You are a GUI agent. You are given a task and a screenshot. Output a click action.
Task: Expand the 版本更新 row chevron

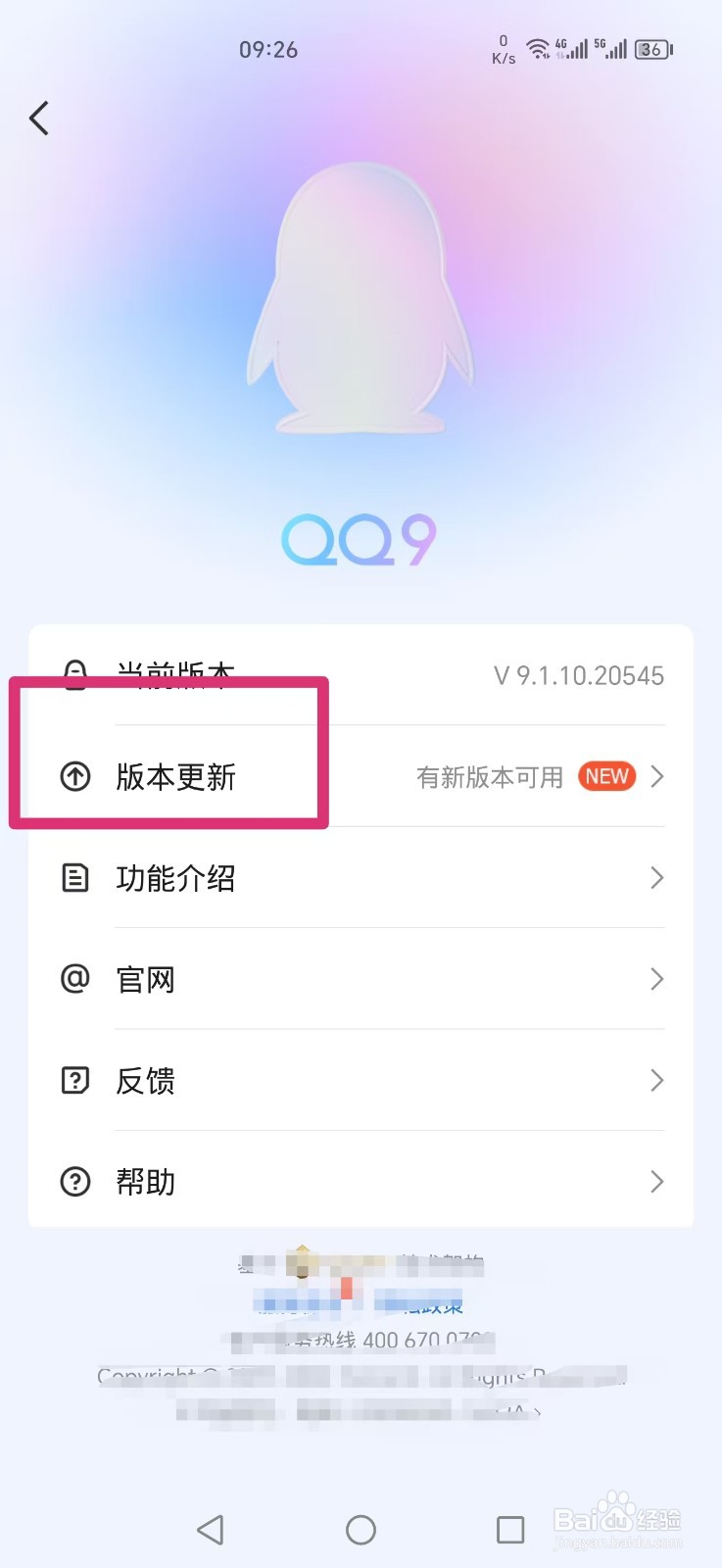(656, 777)
